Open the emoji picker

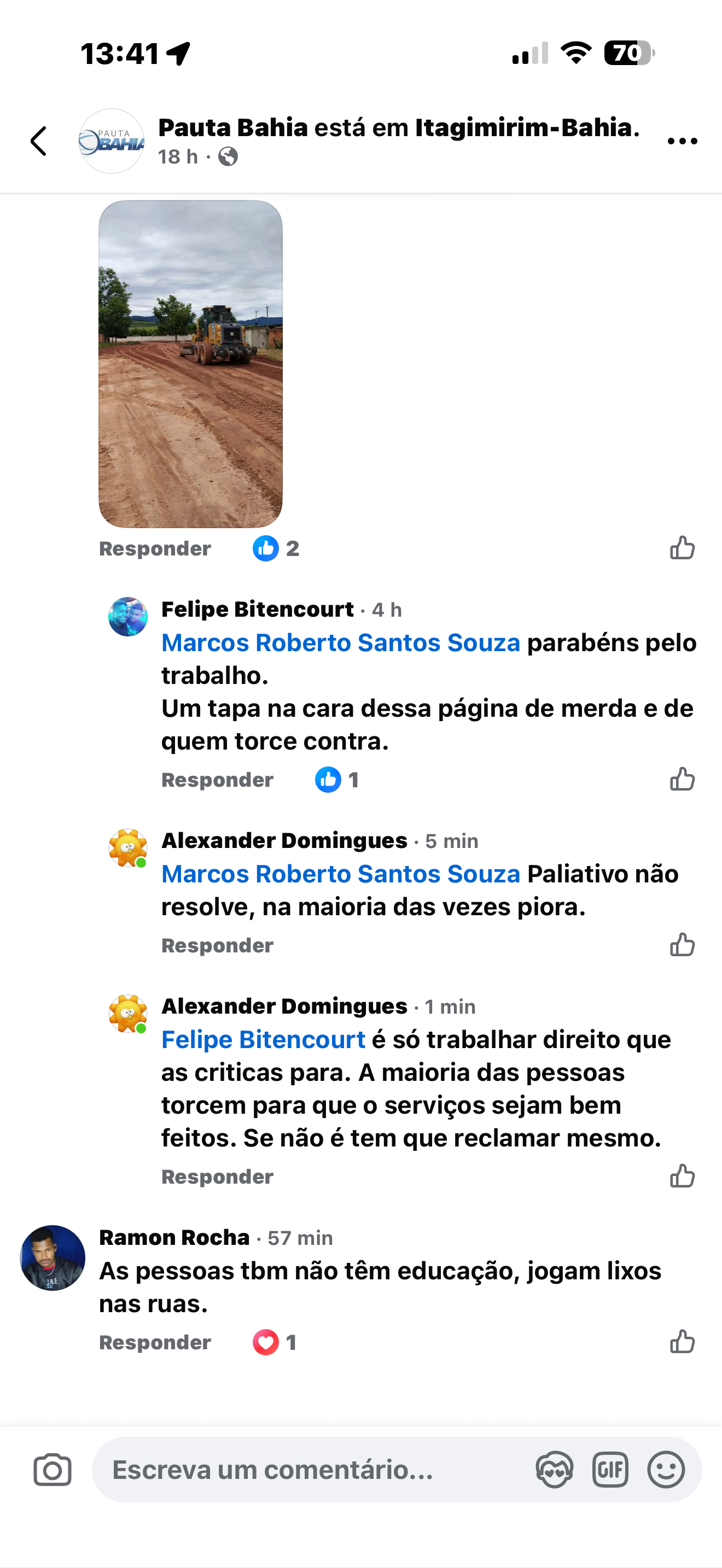(666, 1470)
